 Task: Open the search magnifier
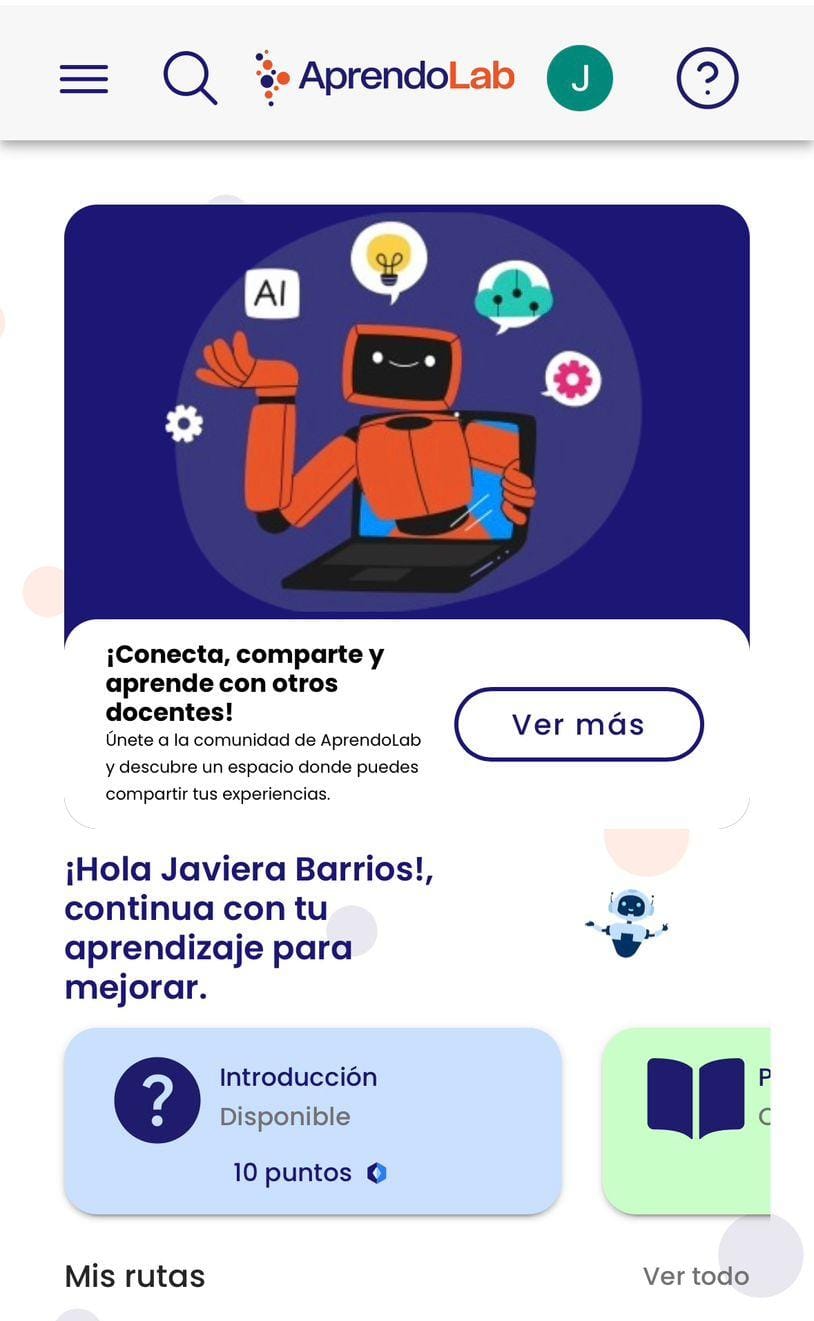coord(189,78)
